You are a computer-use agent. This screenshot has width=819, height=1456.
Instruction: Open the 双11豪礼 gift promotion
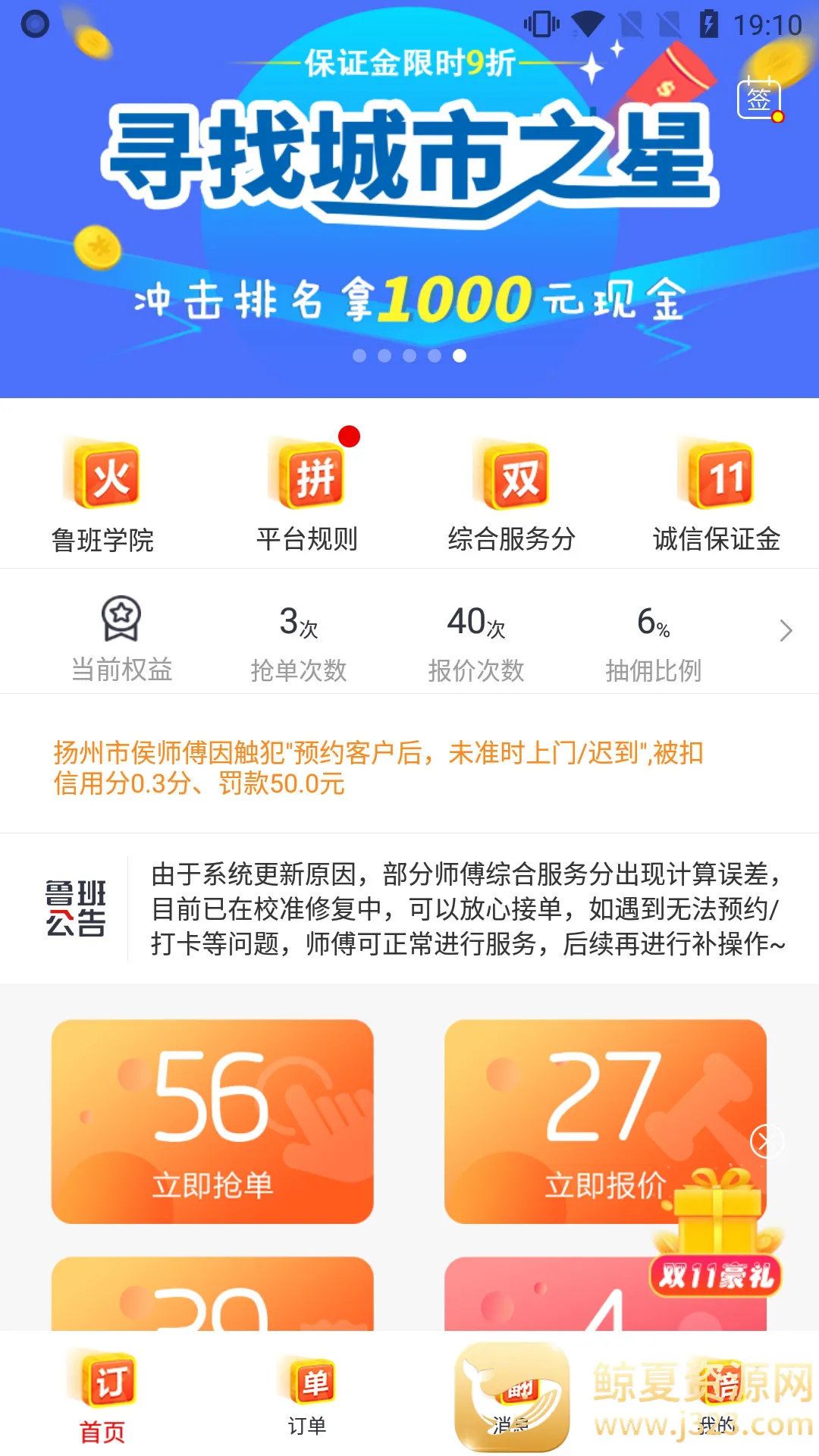coord(717,1236)
